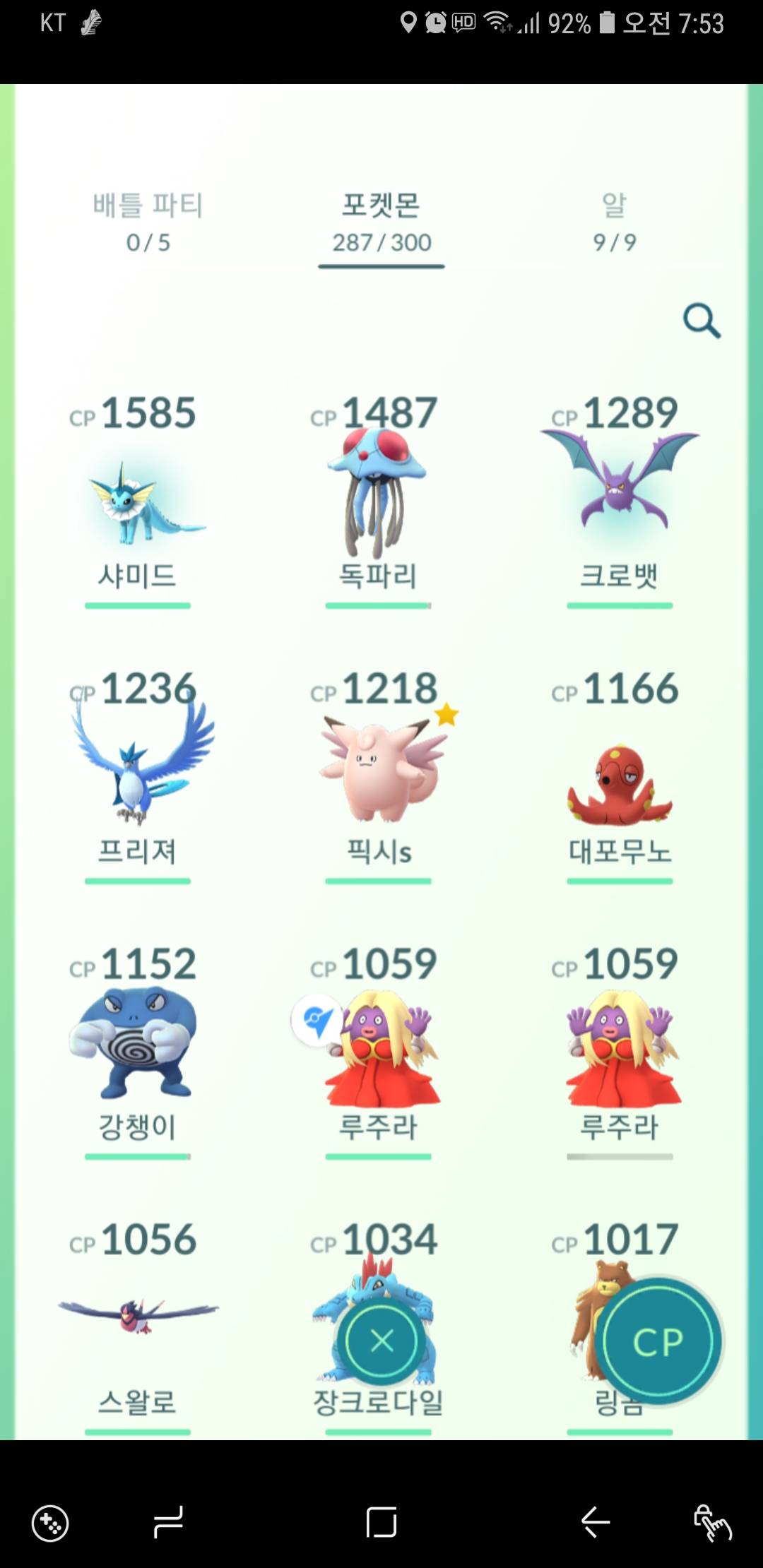
Task: Close the Pokémon list with X
Action: tap(381, 1341)
